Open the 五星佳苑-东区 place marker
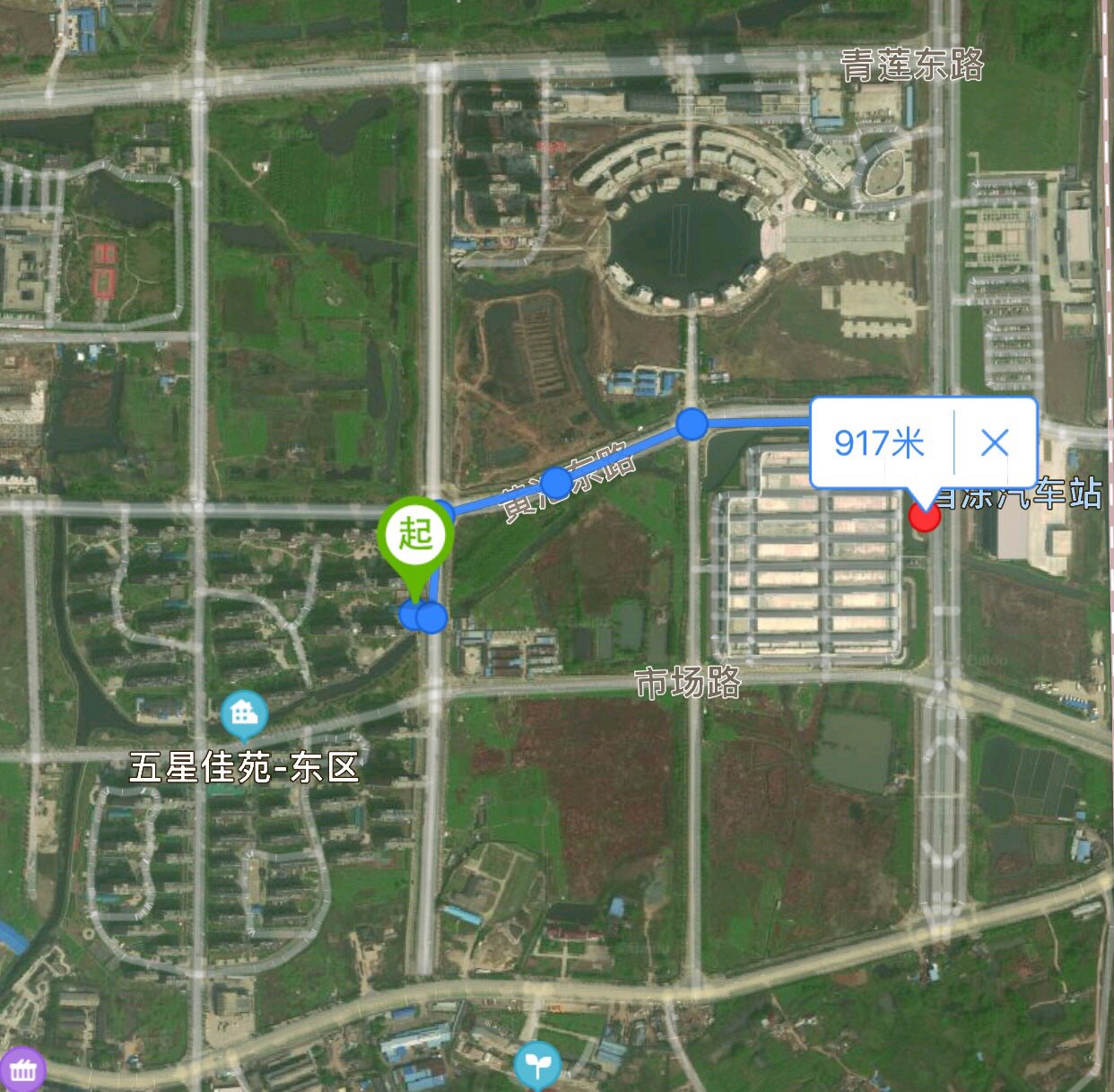Viewport: 1114px width, 1092px height. [x=243, y=714]
